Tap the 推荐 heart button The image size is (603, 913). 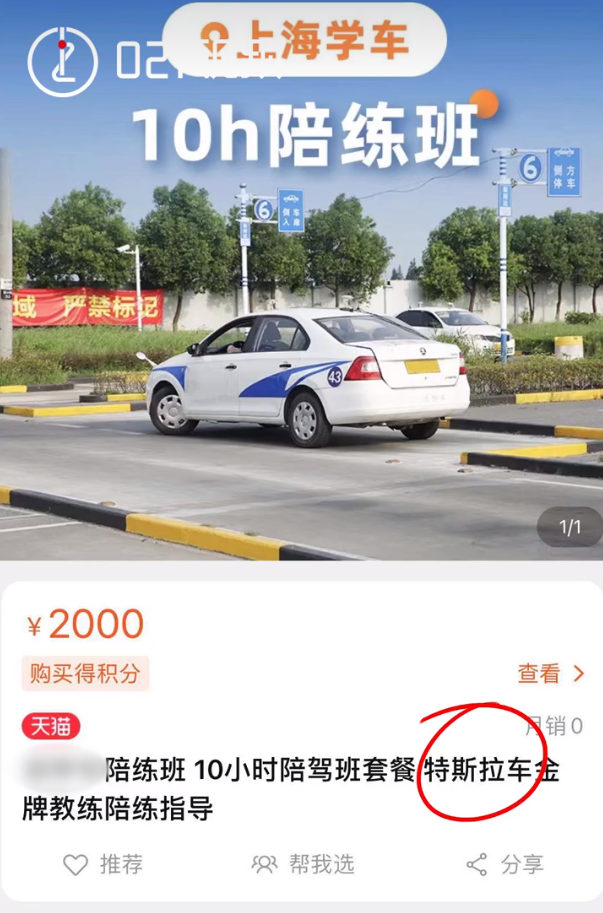click(102, 864)
